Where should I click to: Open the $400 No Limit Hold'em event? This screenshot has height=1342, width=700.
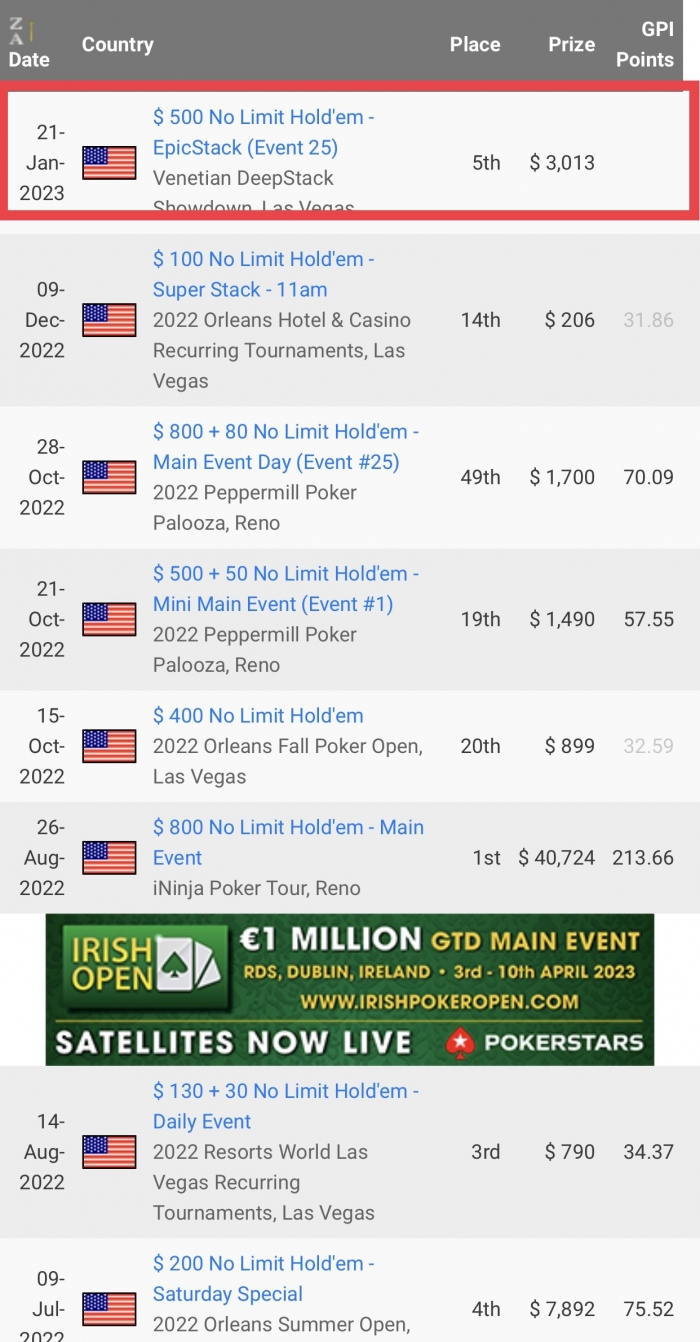(x=258, y=716)
